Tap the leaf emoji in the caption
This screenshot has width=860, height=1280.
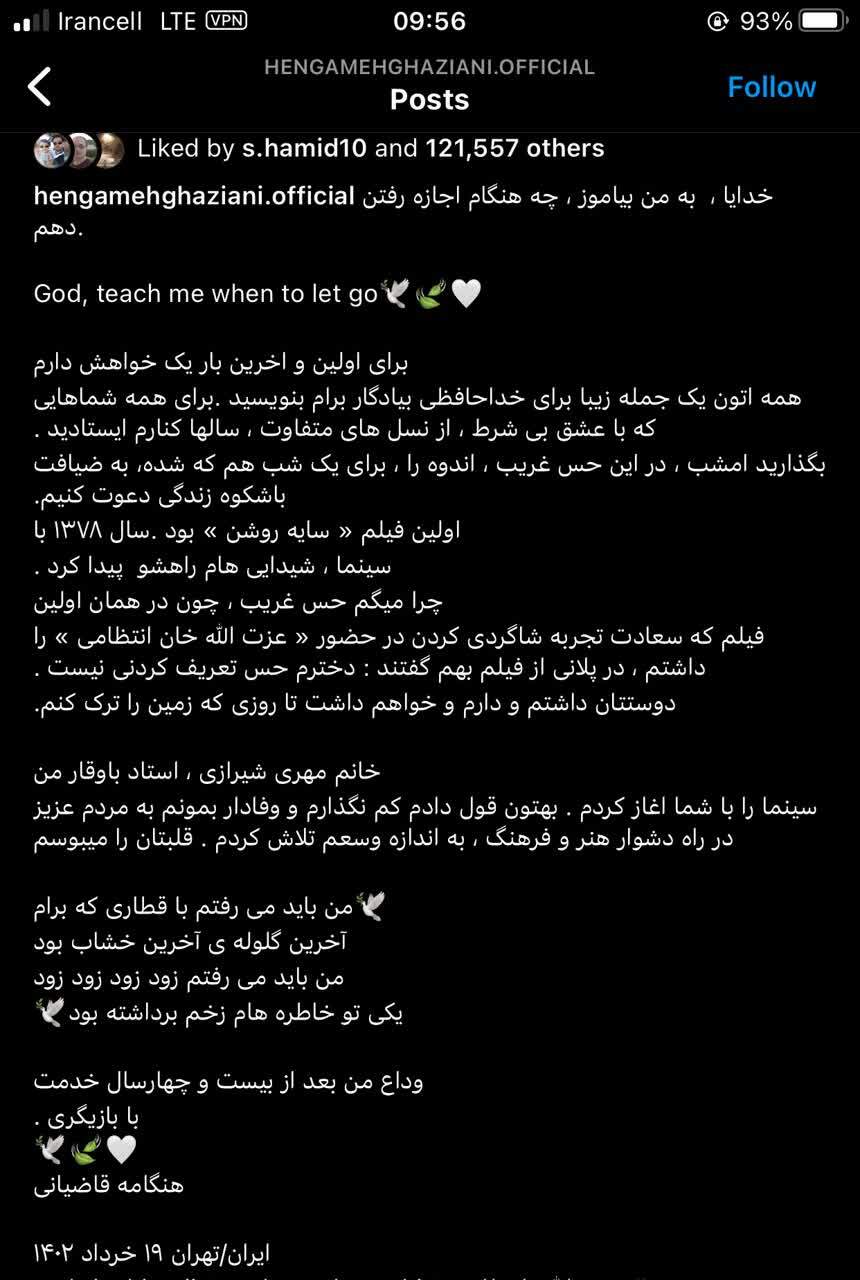point(432,293)
